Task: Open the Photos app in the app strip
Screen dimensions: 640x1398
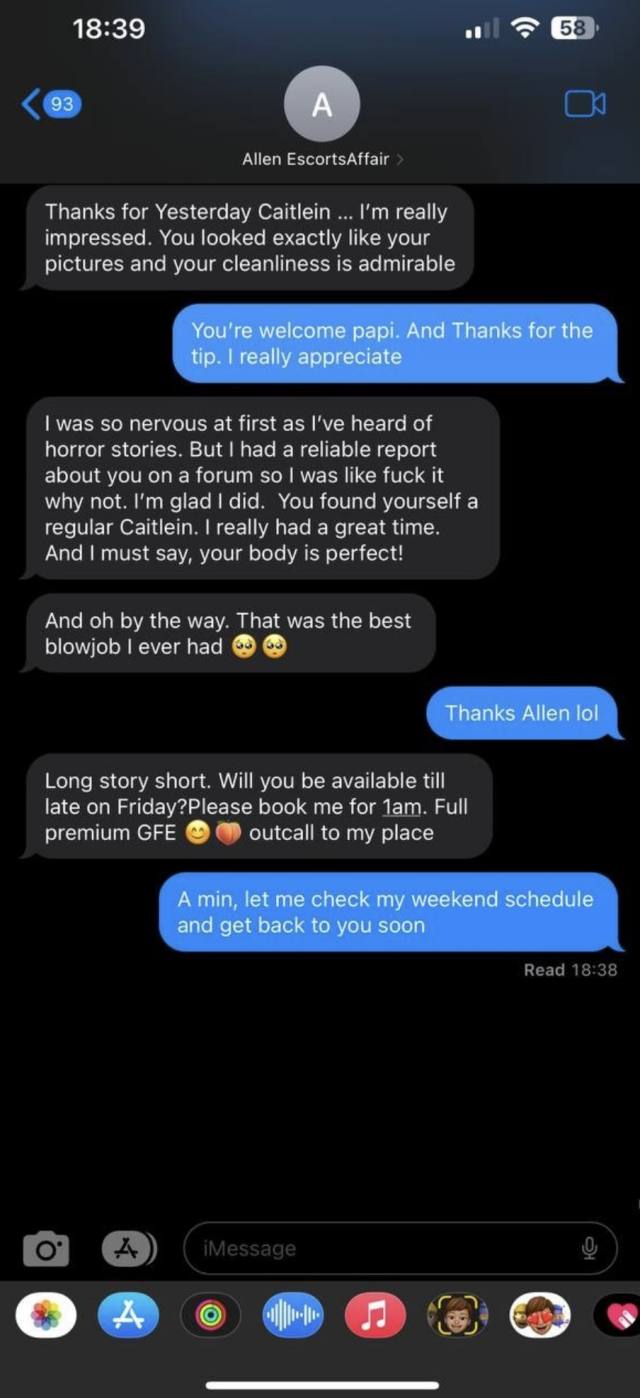Action: coord(46,1316)
